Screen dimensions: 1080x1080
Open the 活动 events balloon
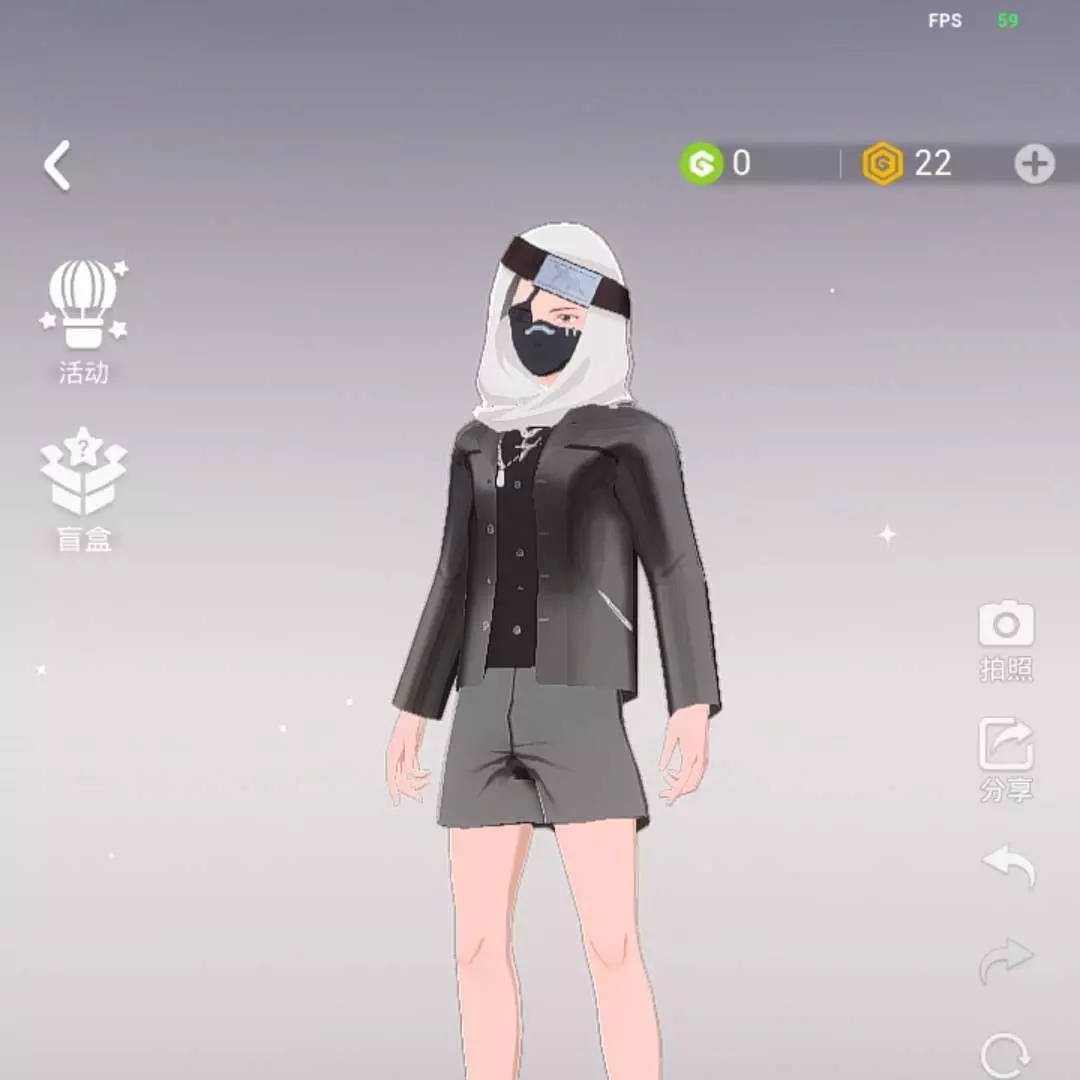coord(83,321)
